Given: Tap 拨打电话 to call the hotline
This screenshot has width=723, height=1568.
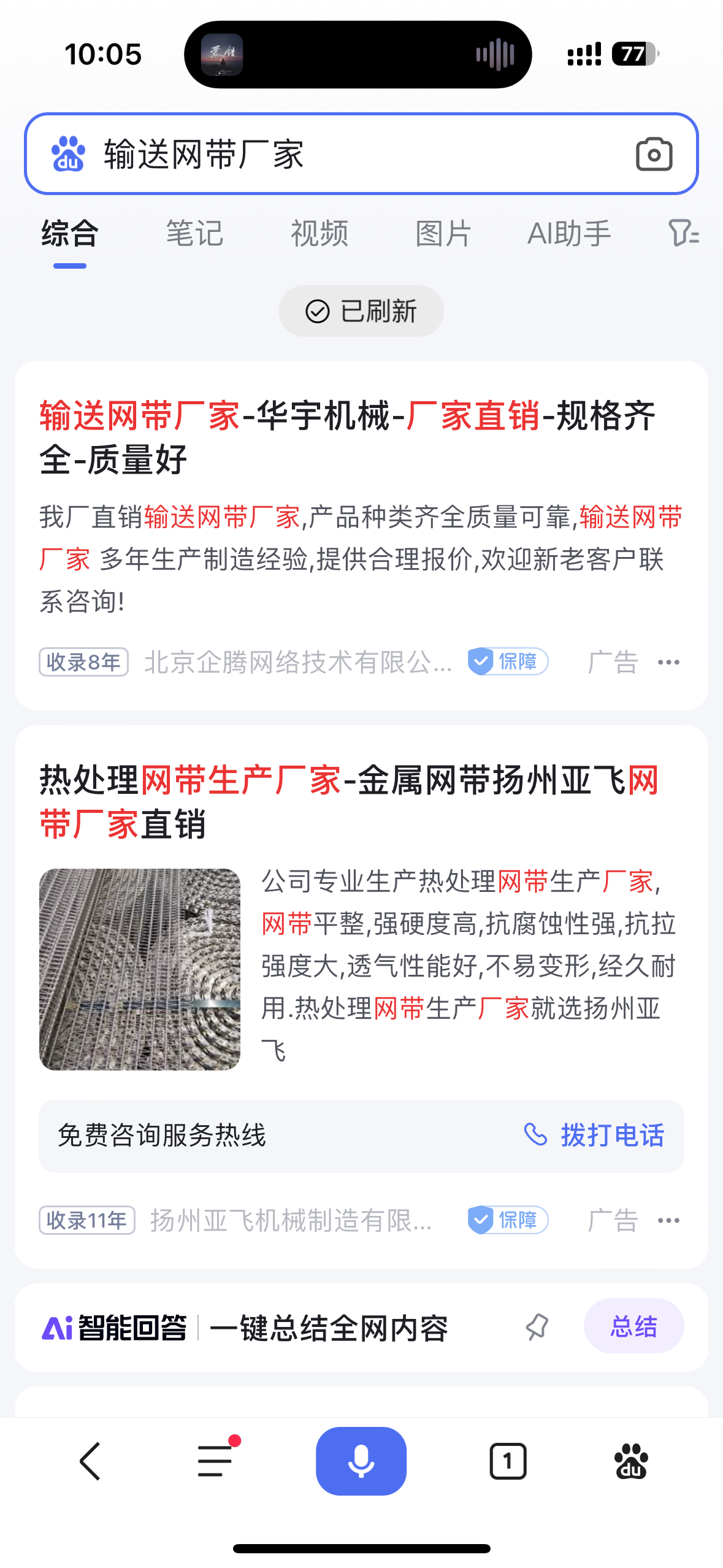Looking at the screenshot, I should (594, 1136).
